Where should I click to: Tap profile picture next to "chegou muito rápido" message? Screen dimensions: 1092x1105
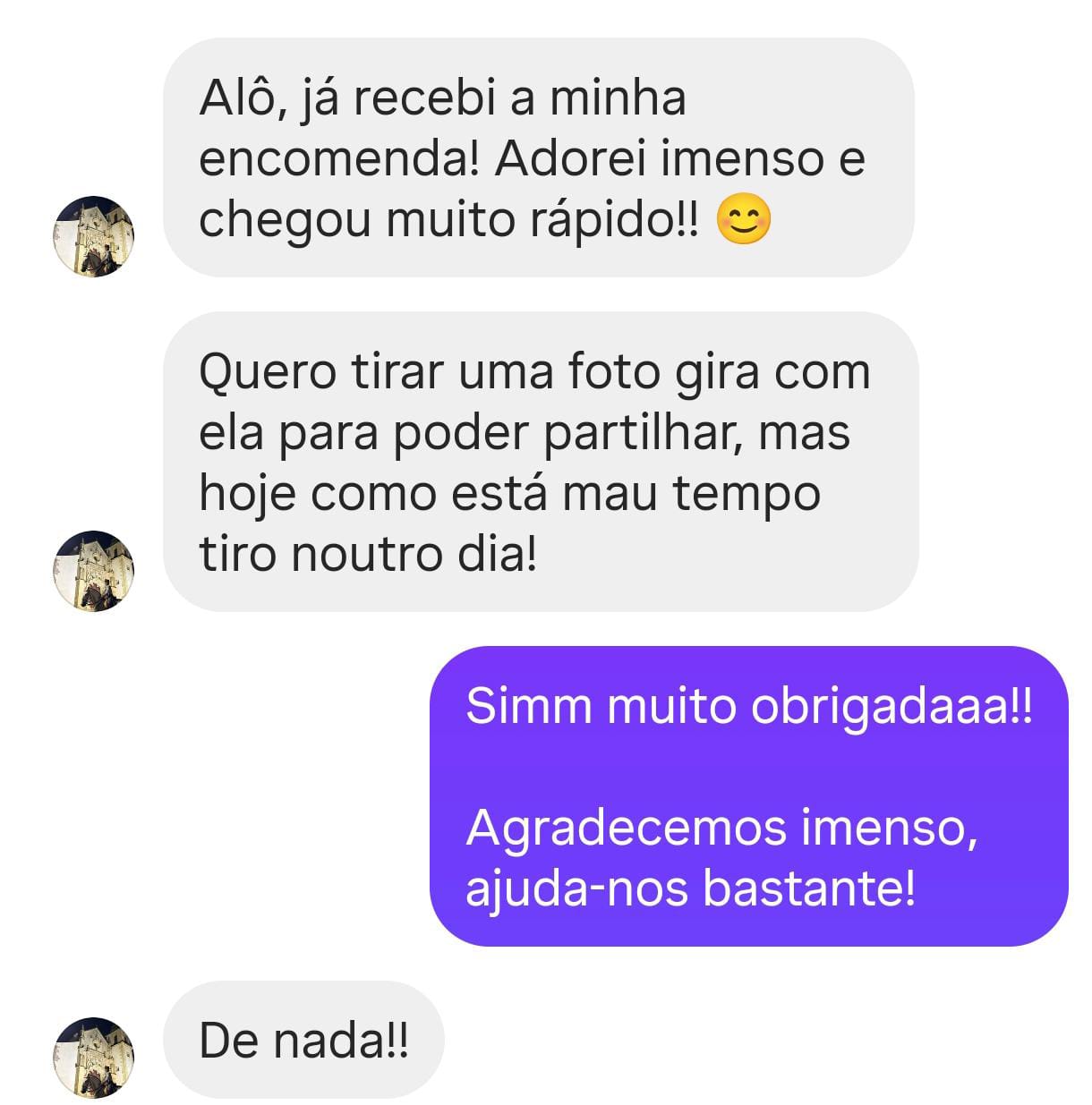(94, 236)
